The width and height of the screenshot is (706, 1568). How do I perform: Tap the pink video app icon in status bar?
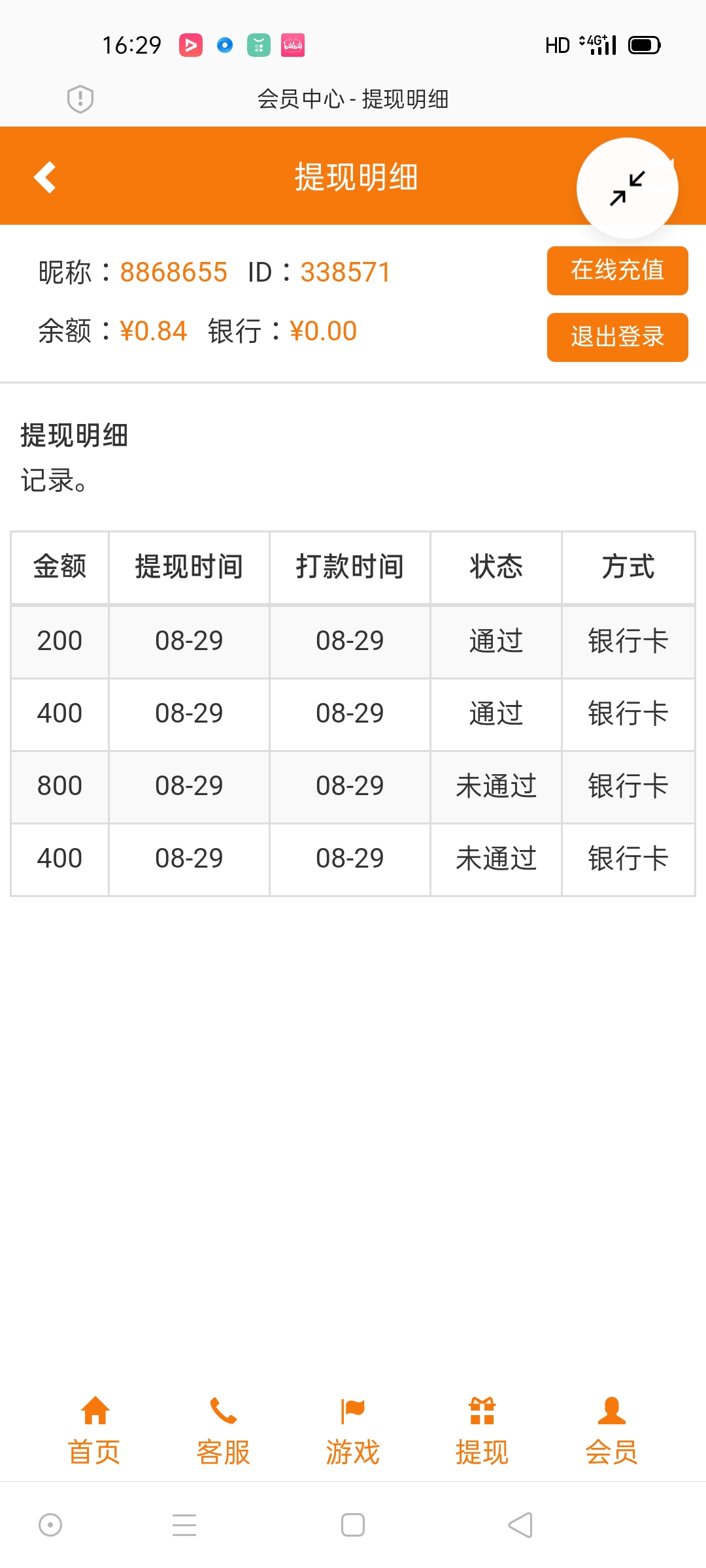(x=190, y=46)
